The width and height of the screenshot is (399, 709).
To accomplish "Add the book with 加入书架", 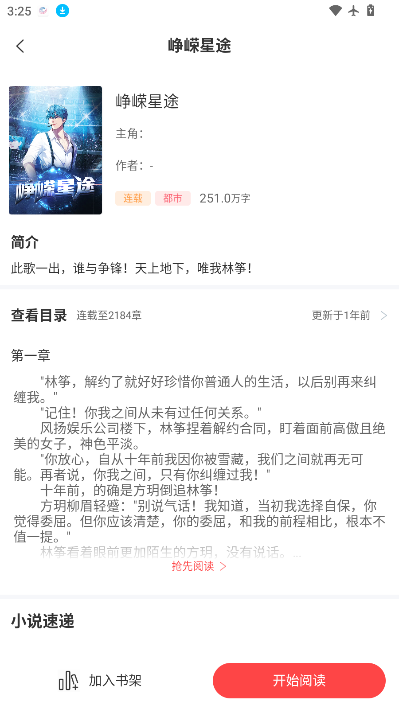I will coord(100,680).
